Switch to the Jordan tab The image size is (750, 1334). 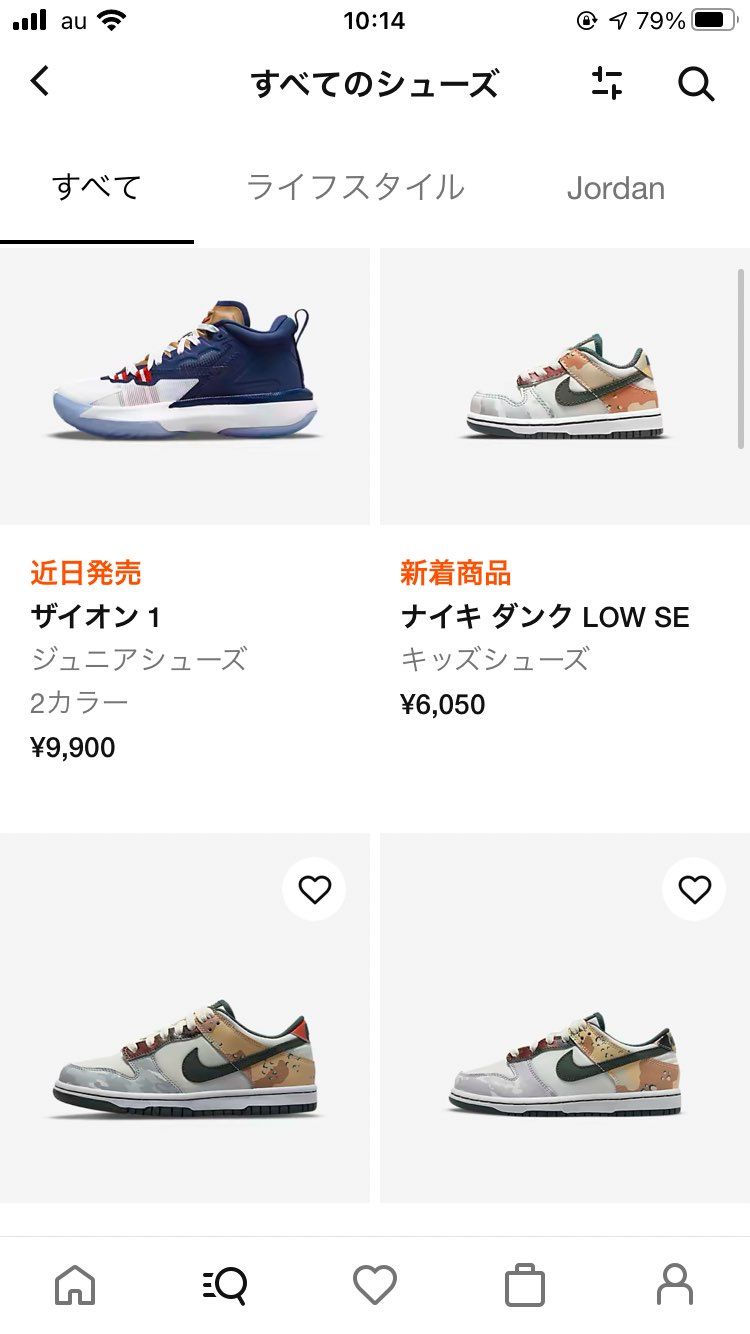(617, 188)
